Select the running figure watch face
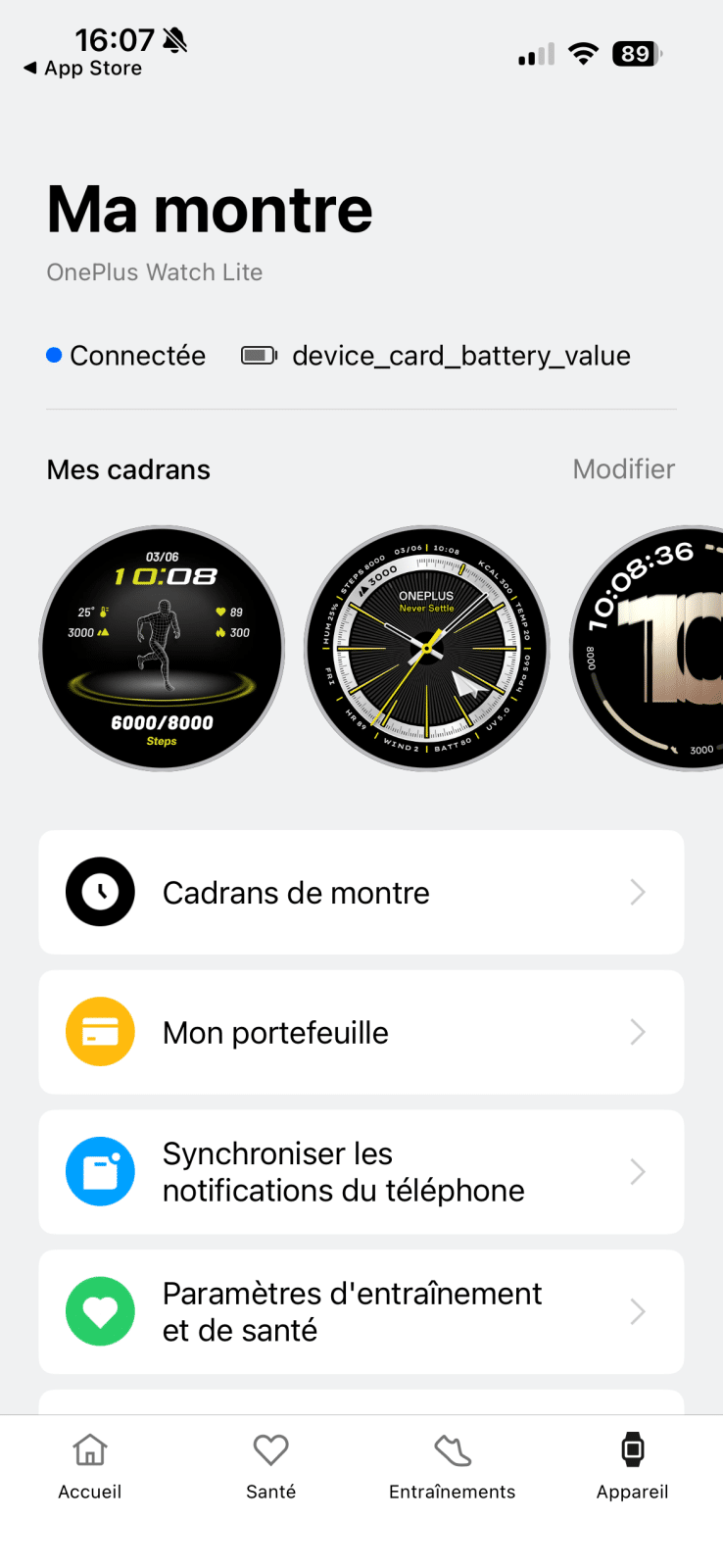Image resolution: width=723 pixels, height=1568 pixels. point(162,649)
